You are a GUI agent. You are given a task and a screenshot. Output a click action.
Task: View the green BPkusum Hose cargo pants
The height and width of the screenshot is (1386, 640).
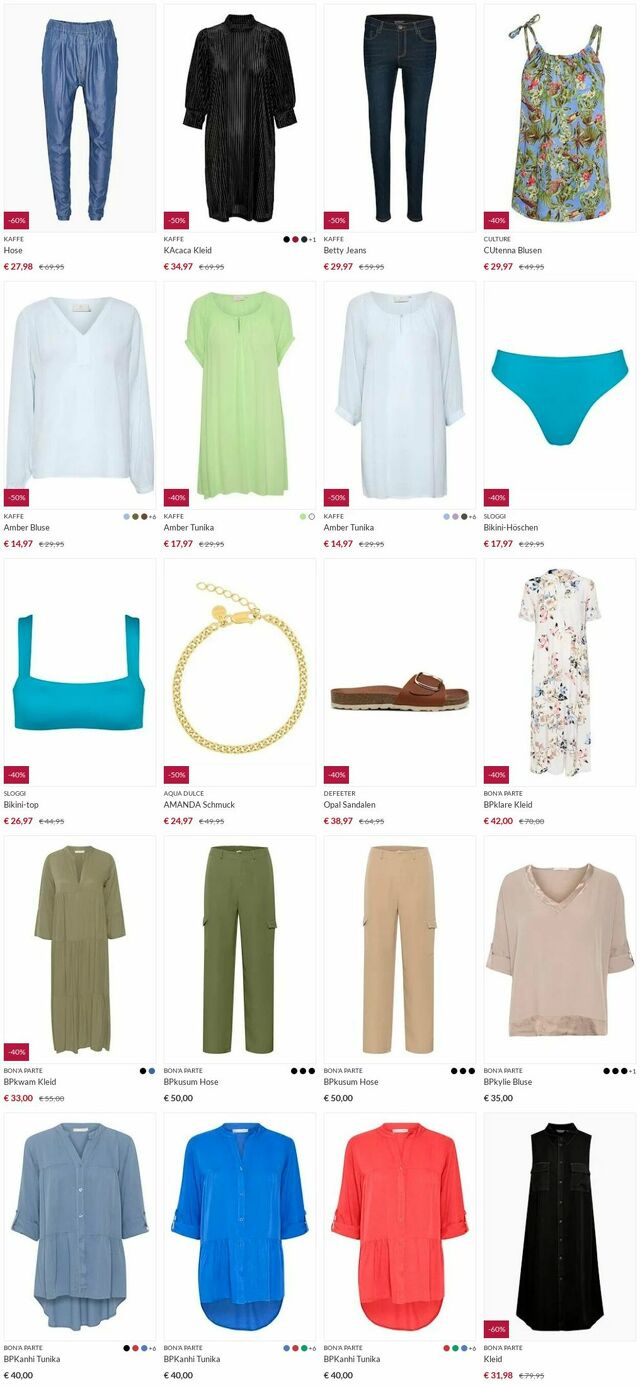pos(240,949)
